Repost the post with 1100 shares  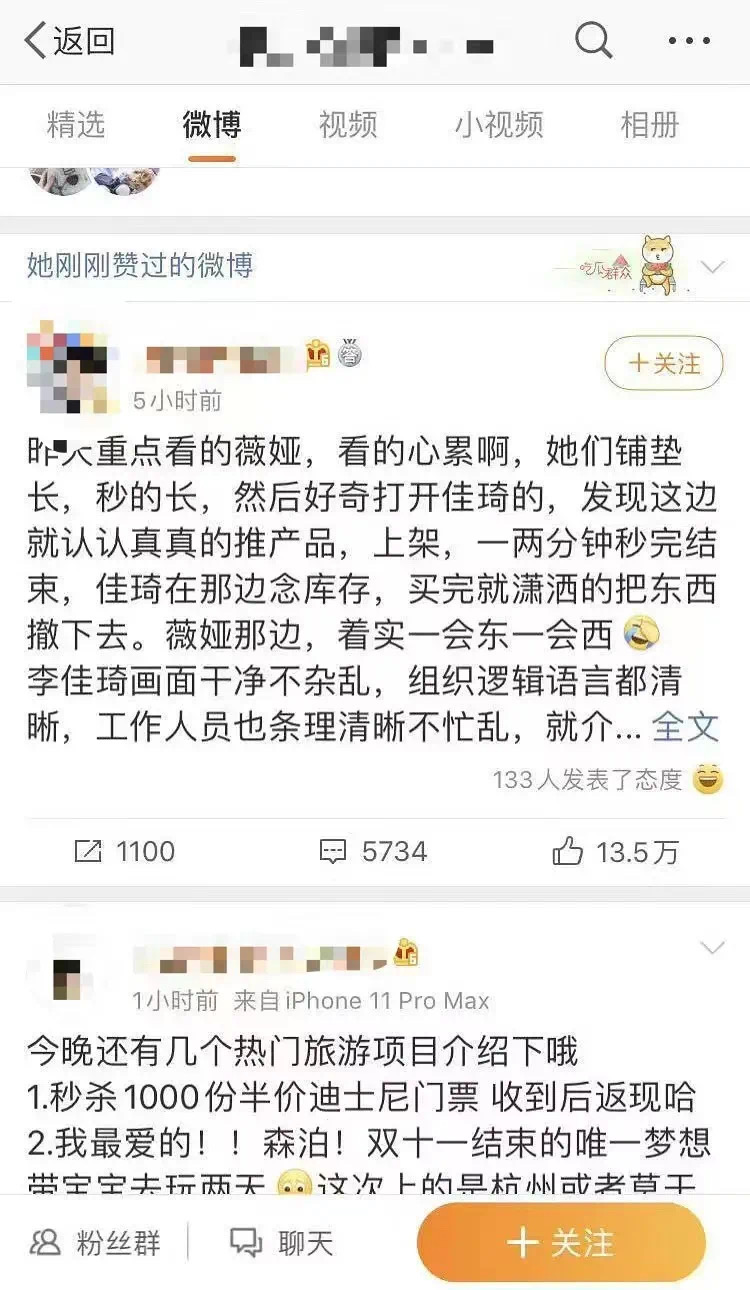click(x=125, y=851)
